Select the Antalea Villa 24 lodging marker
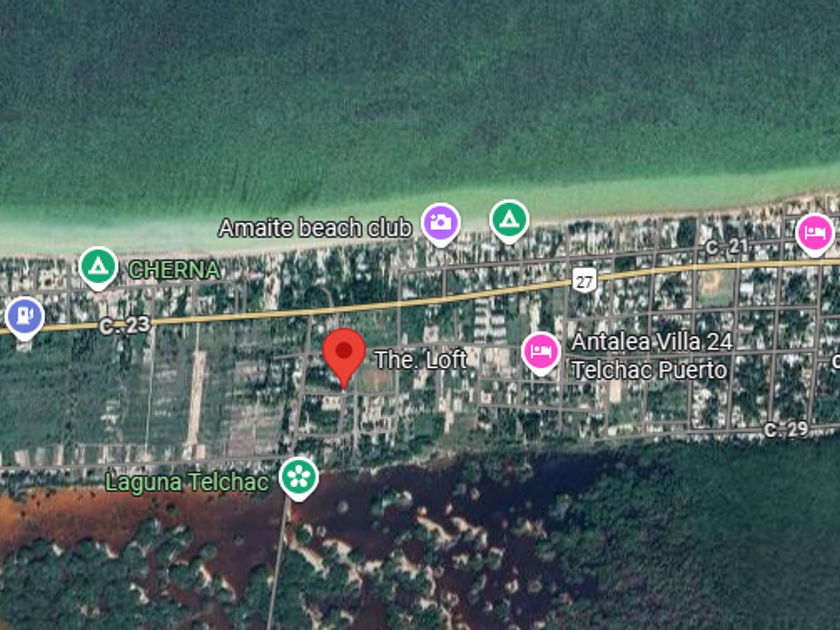Image resolution: width=840 pixels, height=630 pixels. [x=541, y=353]
